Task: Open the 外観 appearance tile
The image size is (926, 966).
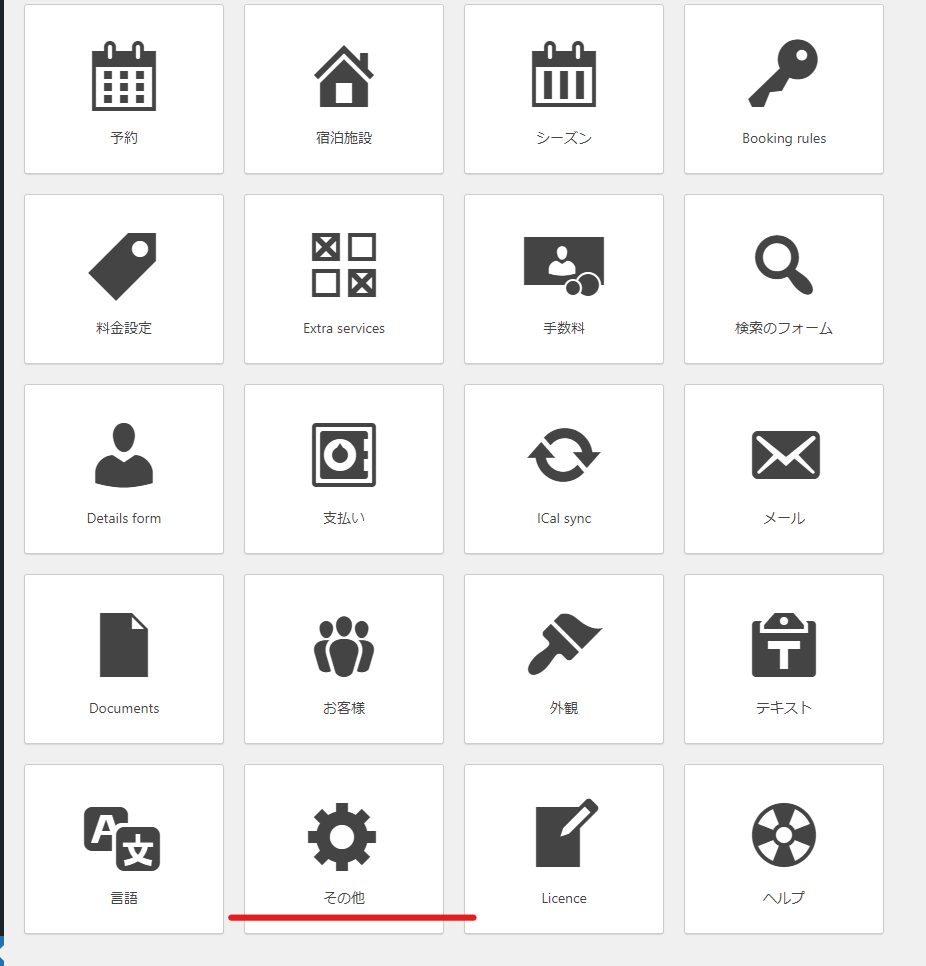Action: (x=564, y=659)
